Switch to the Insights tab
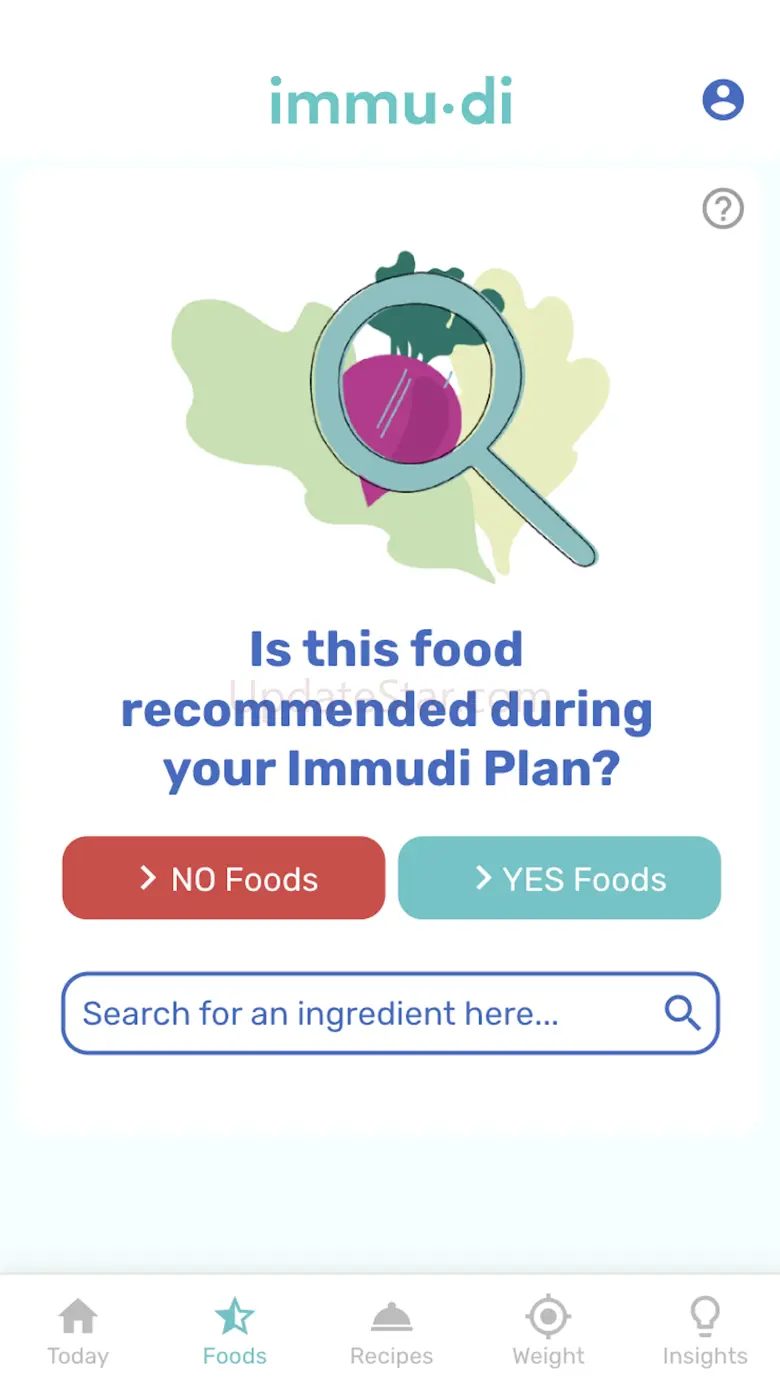Image resolution: width=780 pixels, height=1387 pixels. pyautogui.click(x=704, y=1332)
